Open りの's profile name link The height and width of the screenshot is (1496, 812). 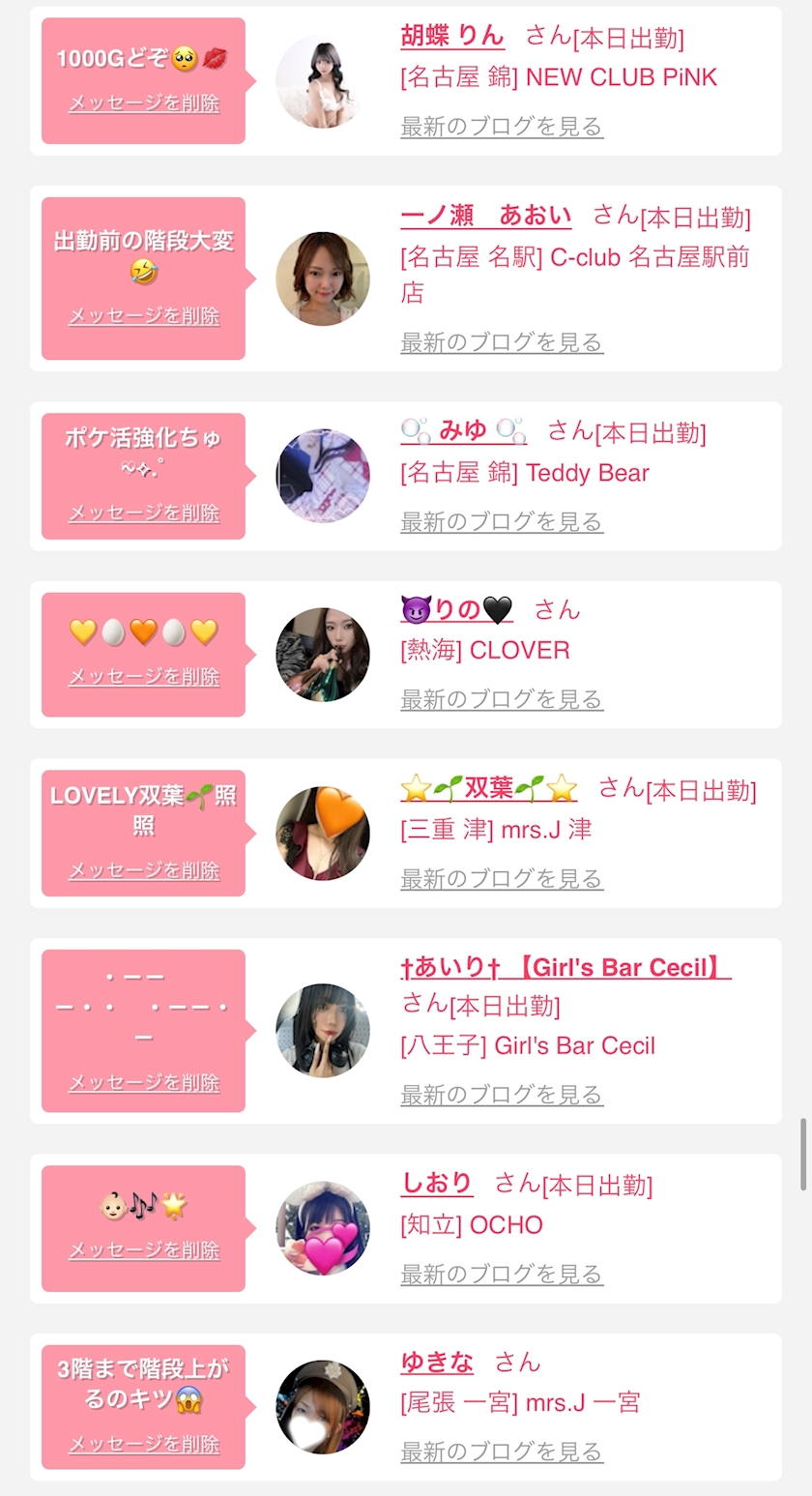[x=456, y=610]
